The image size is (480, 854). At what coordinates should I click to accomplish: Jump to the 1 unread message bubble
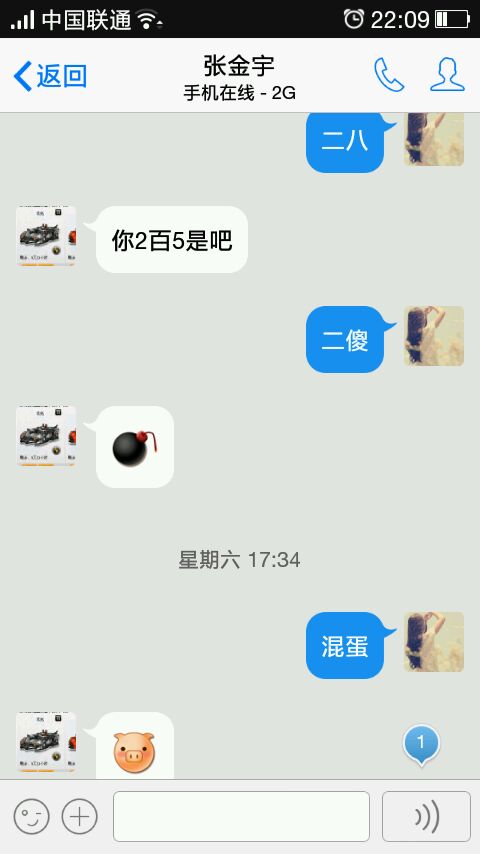pos(421,744)
